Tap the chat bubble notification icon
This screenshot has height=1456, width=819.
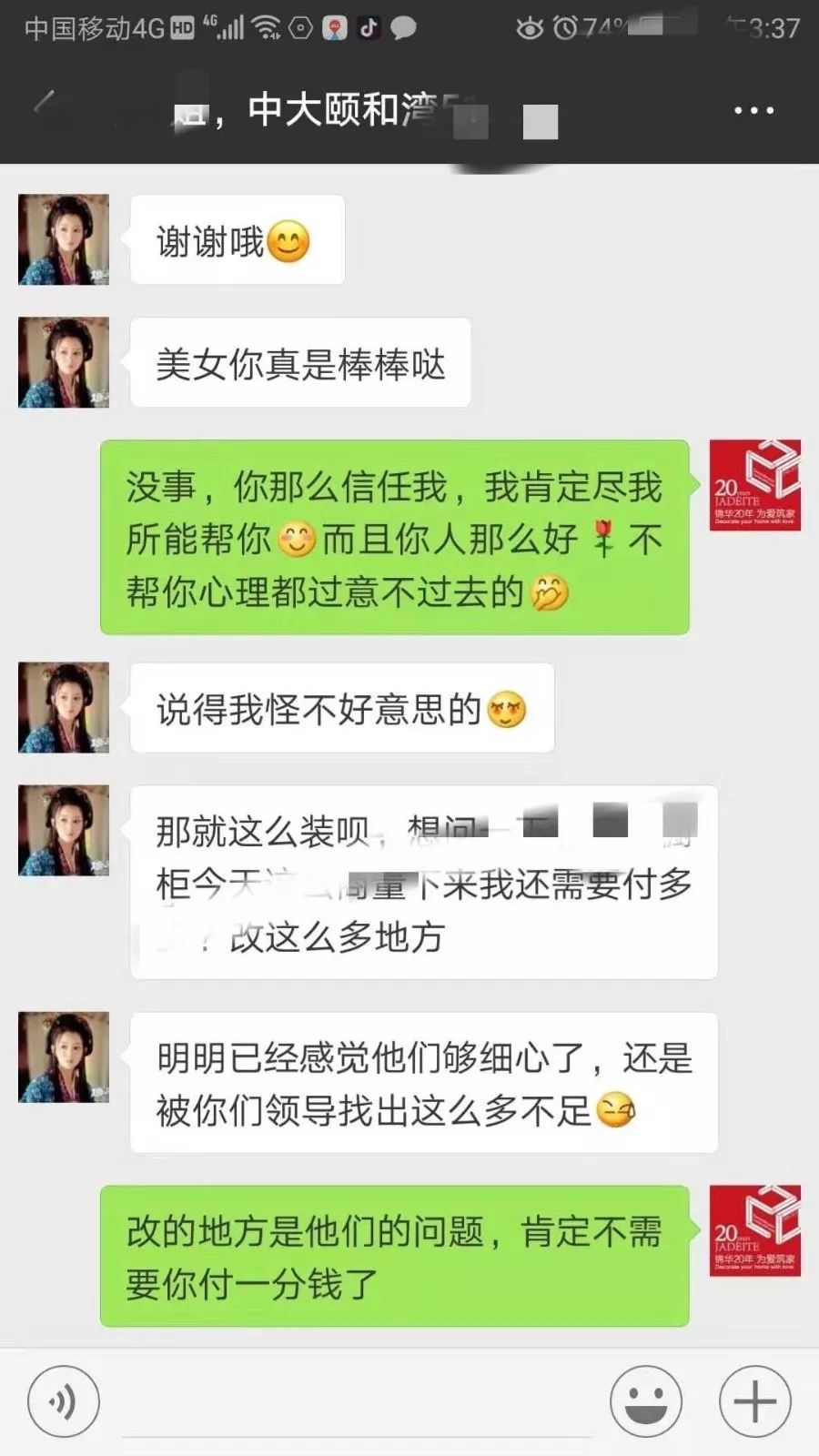pyautogui.click(x=401, y=27)
